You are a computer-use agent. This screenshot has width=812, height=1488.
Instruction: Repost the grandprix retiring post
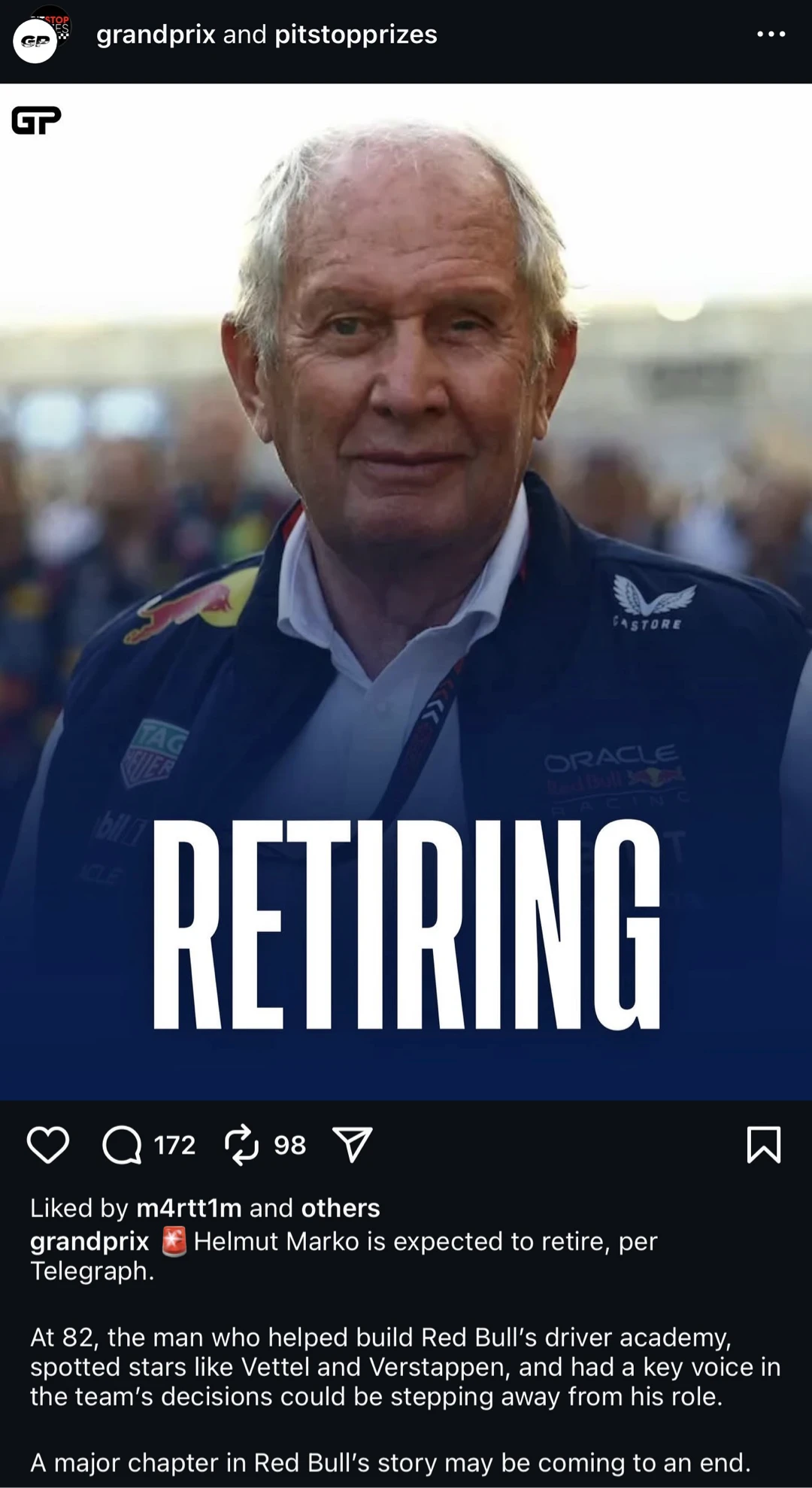pyautogui.click(x=242, y=1145)
